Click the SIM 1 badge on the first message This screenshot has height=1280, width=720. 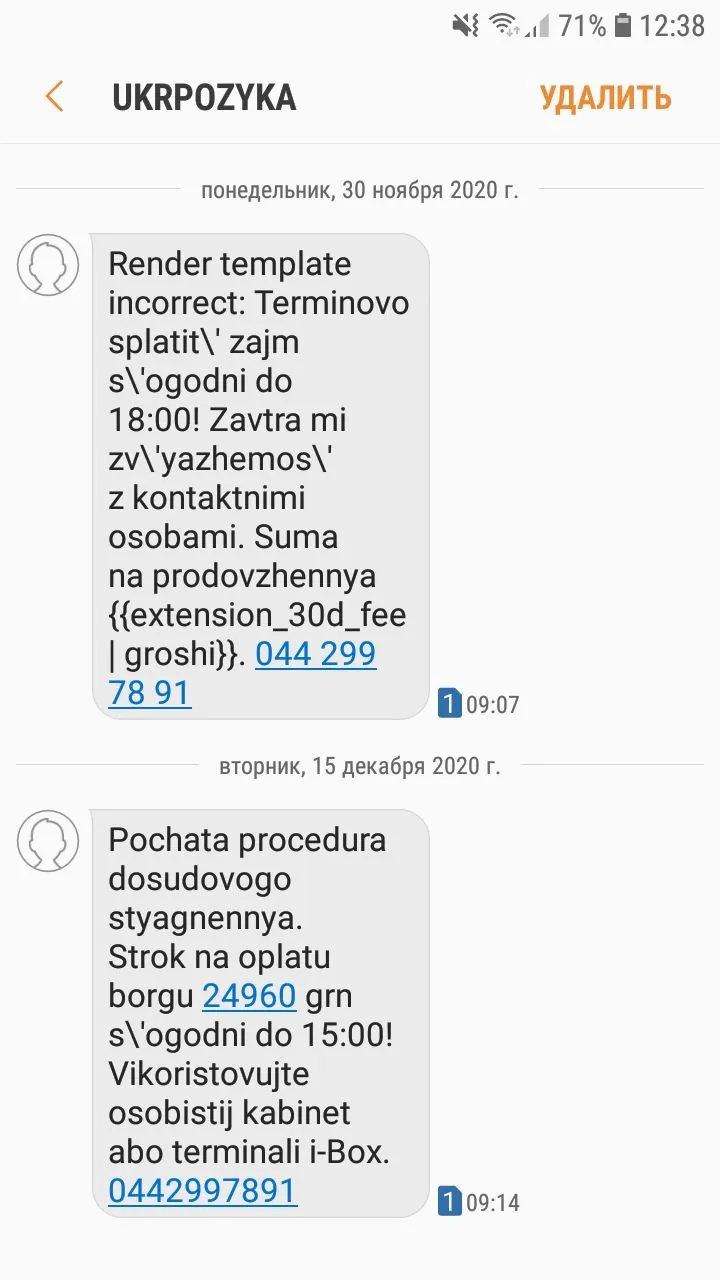[449, 703]
